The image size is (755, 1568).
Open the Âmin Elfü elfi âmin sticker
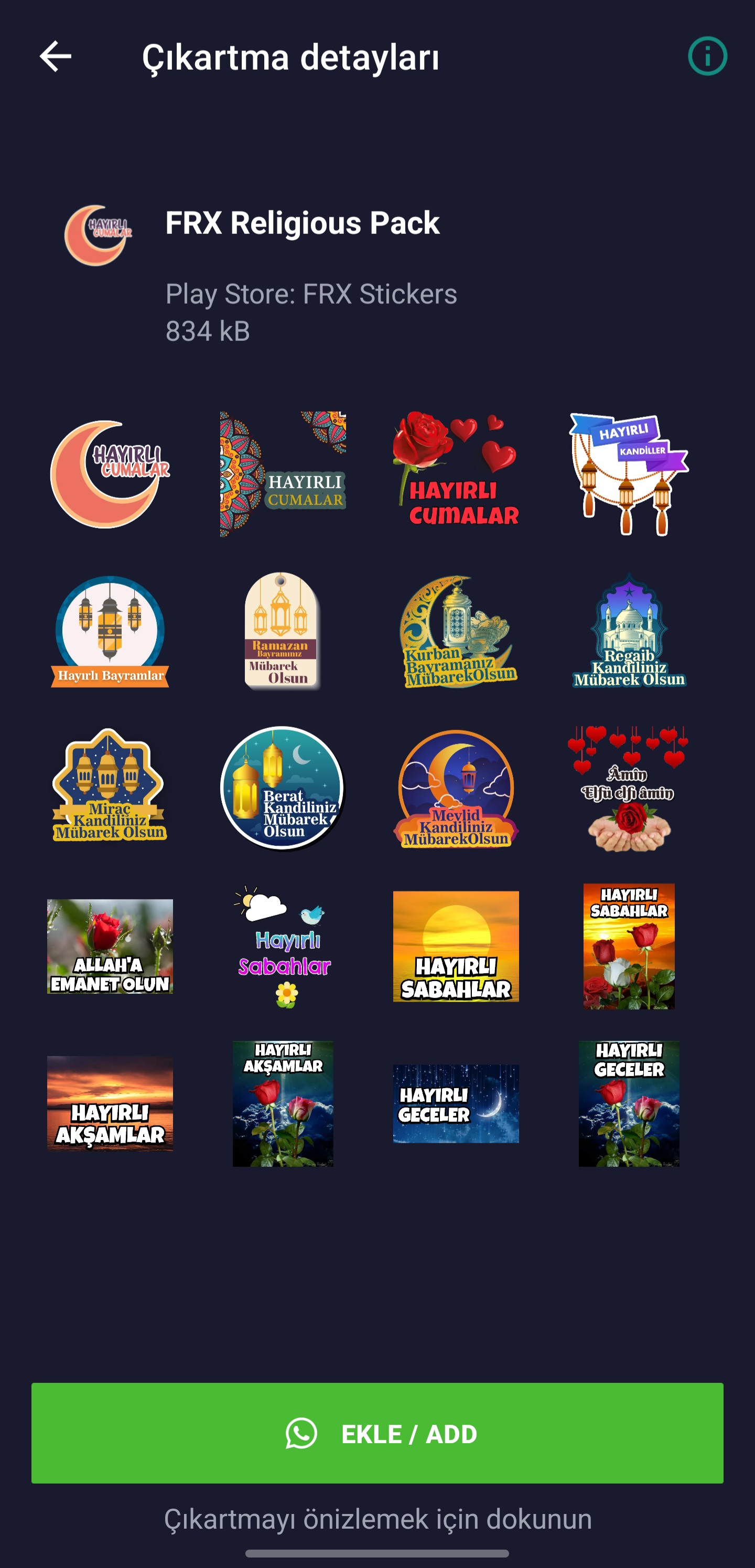(629, 788)
